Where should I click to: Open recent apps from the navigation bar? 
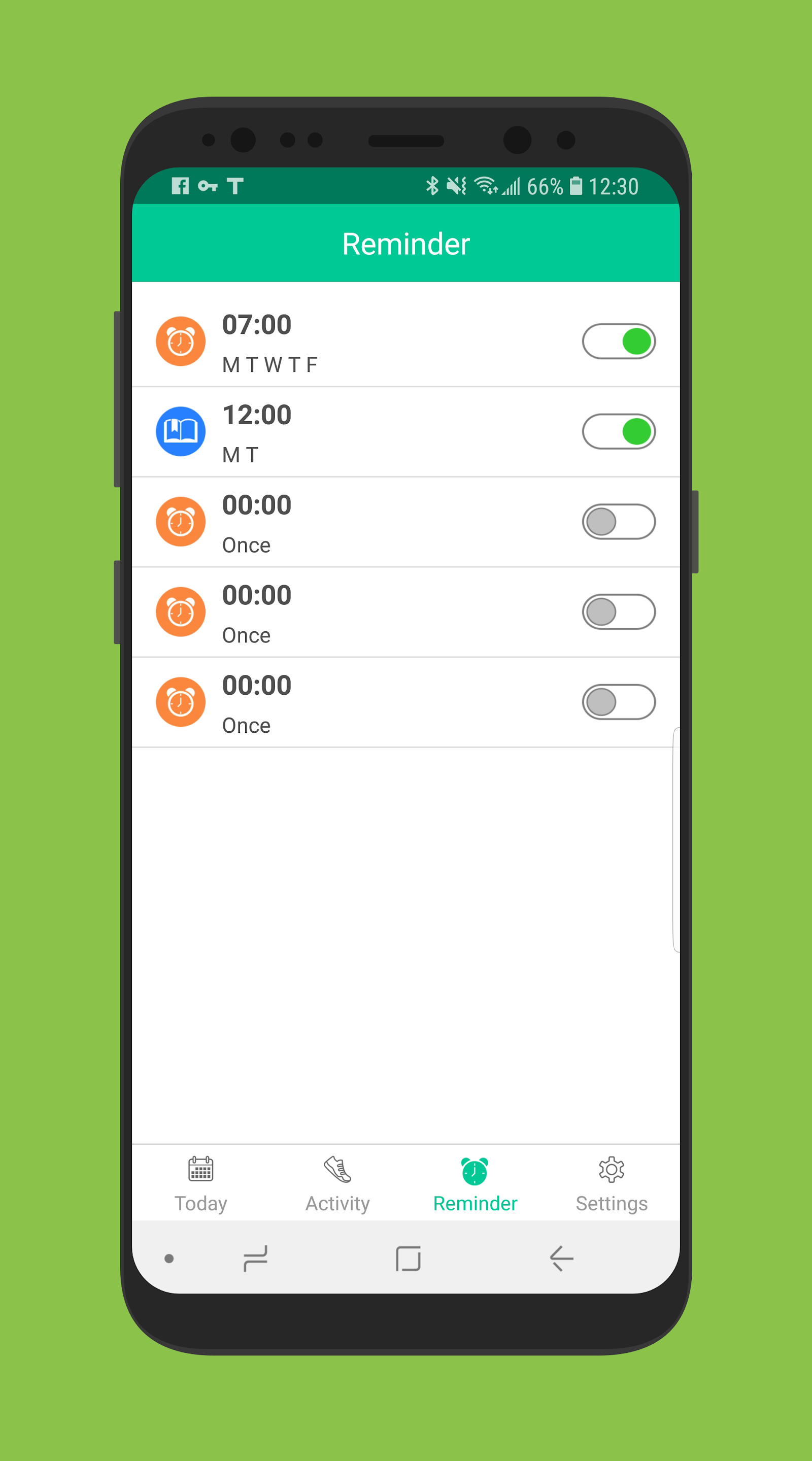pyautogui.click(x=255, y=1259)
